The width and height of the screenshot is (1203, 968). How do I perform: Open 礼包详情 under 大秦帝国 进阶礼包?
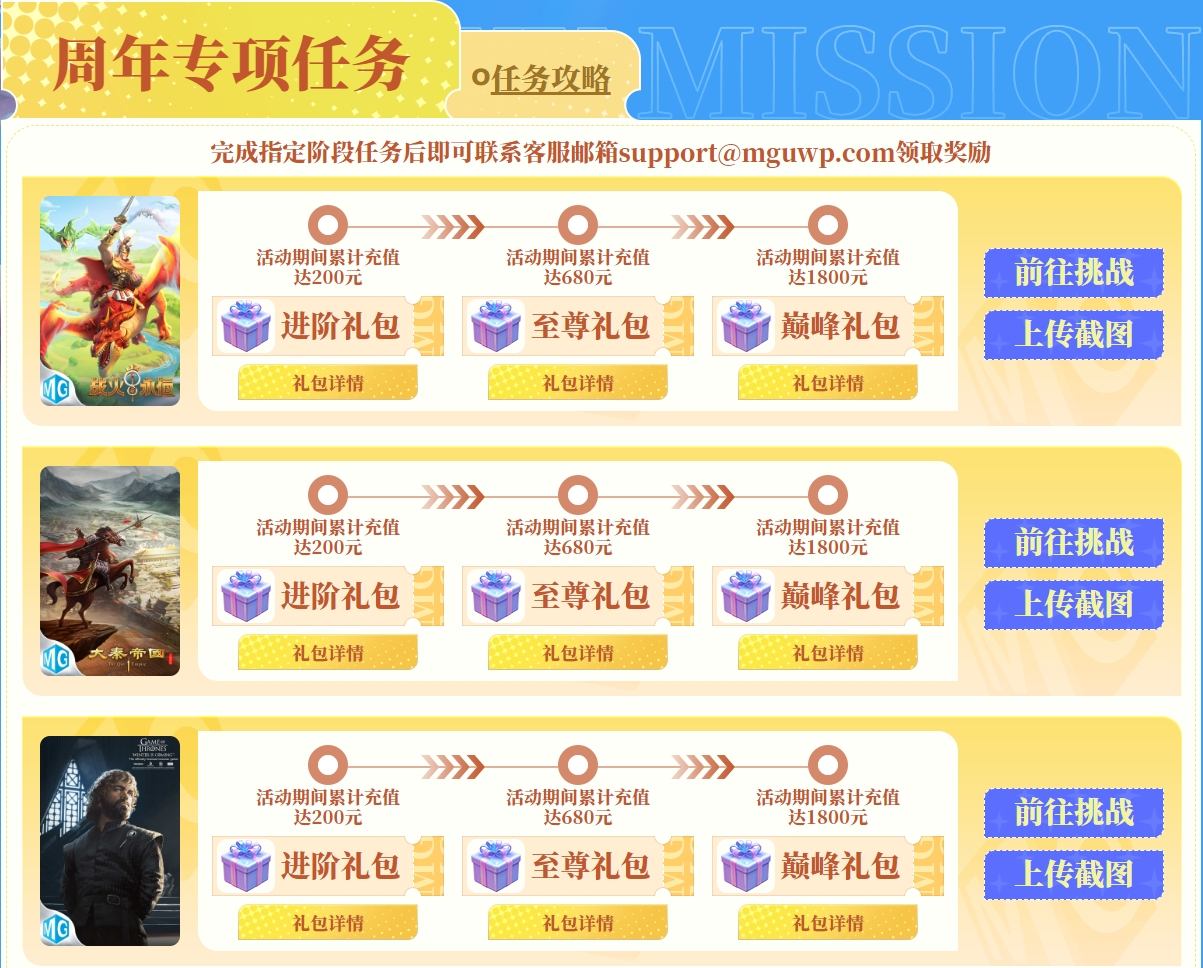pyautogui.click(x=327, y=653)
